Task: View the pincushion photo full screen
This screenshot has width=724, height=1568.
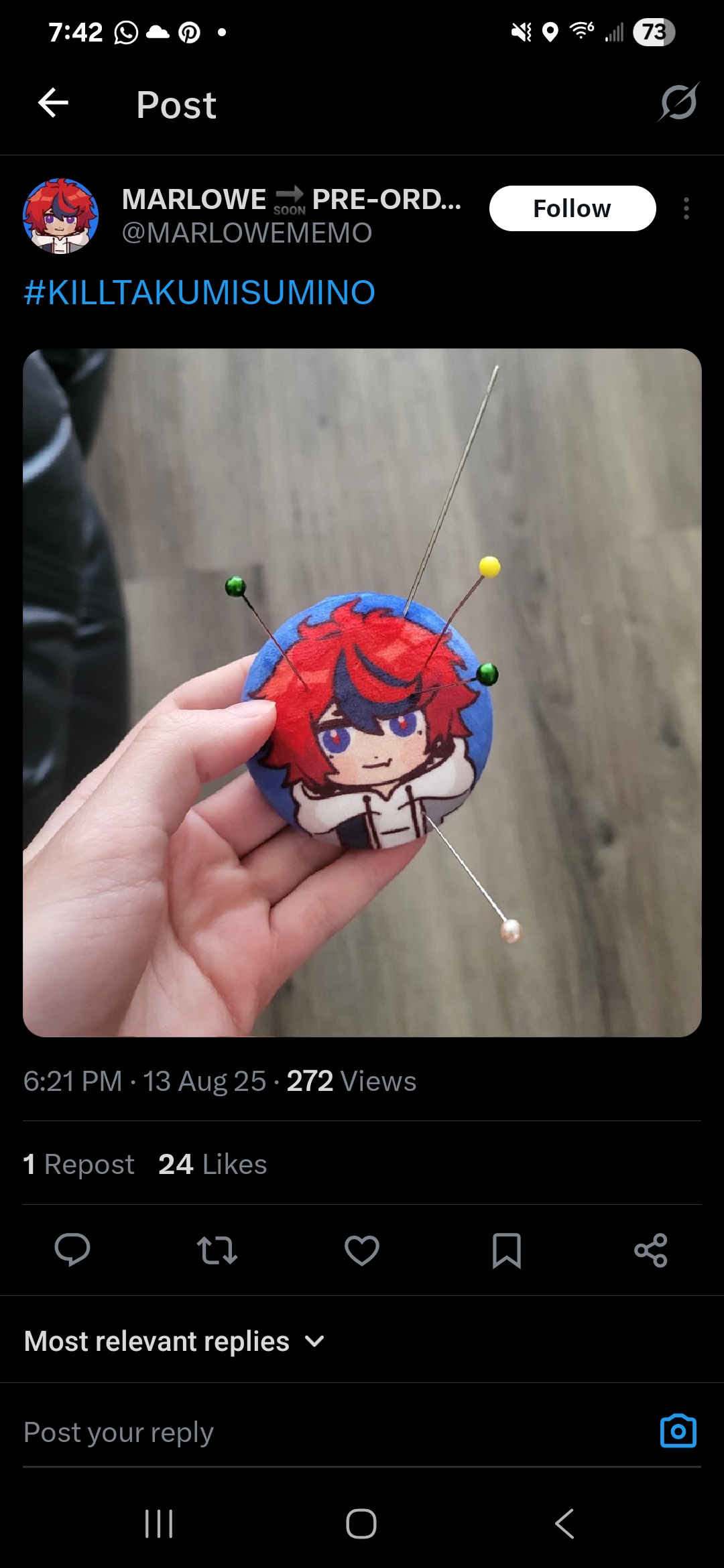Action: click(x=362, y=692)
